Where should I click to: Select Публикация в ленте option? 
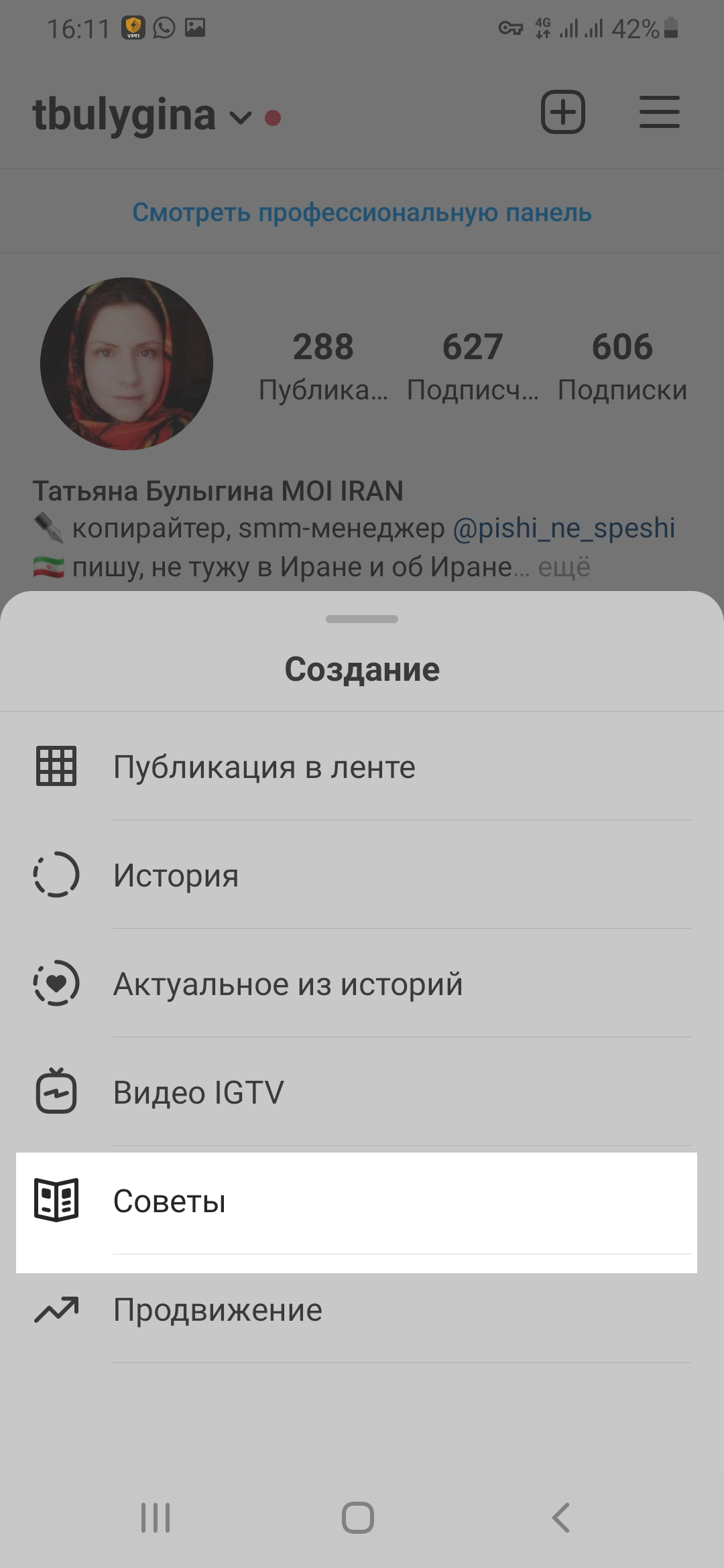[x=264, y=767]
